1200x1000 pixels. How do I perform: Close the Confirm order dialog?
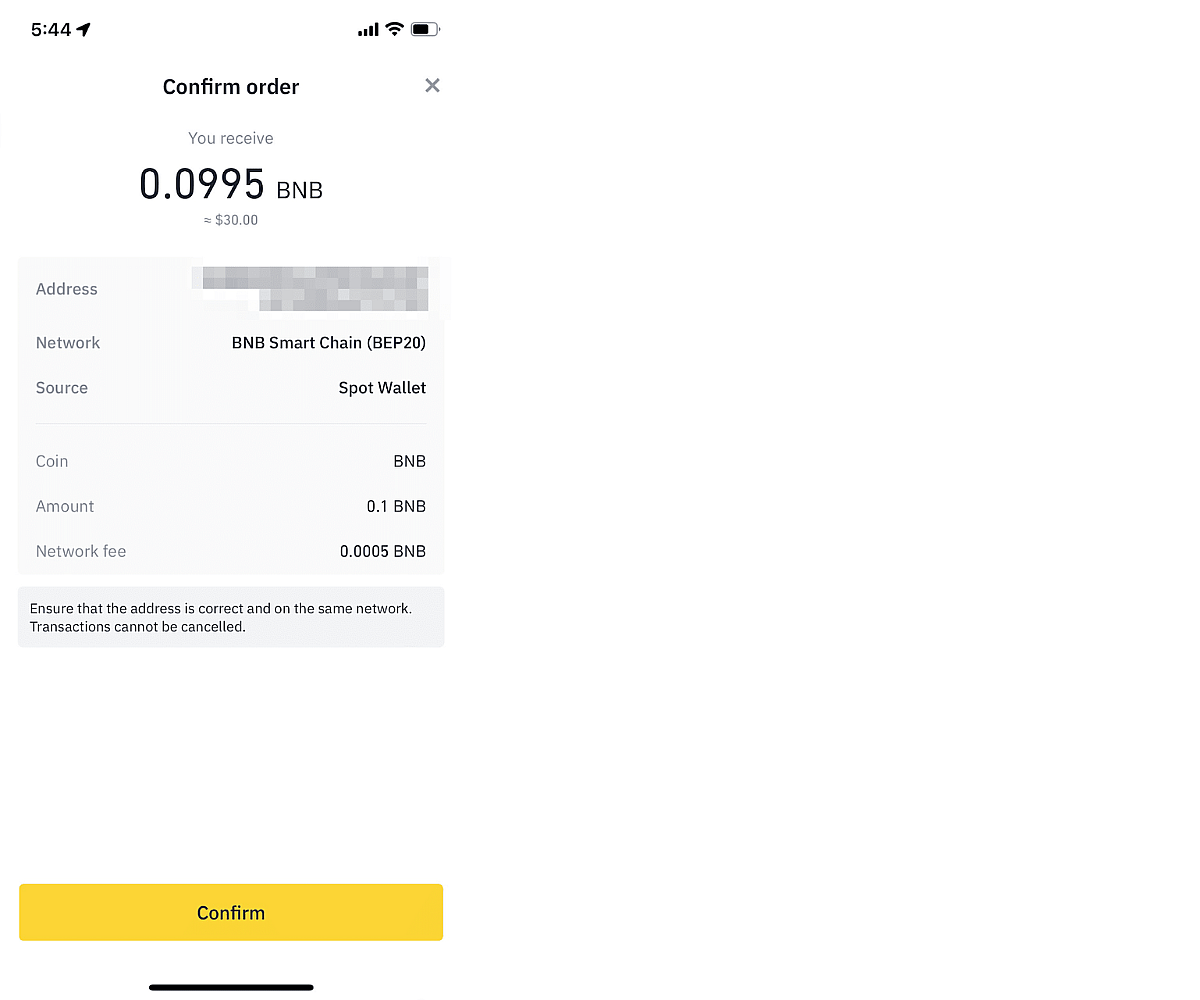432,86
